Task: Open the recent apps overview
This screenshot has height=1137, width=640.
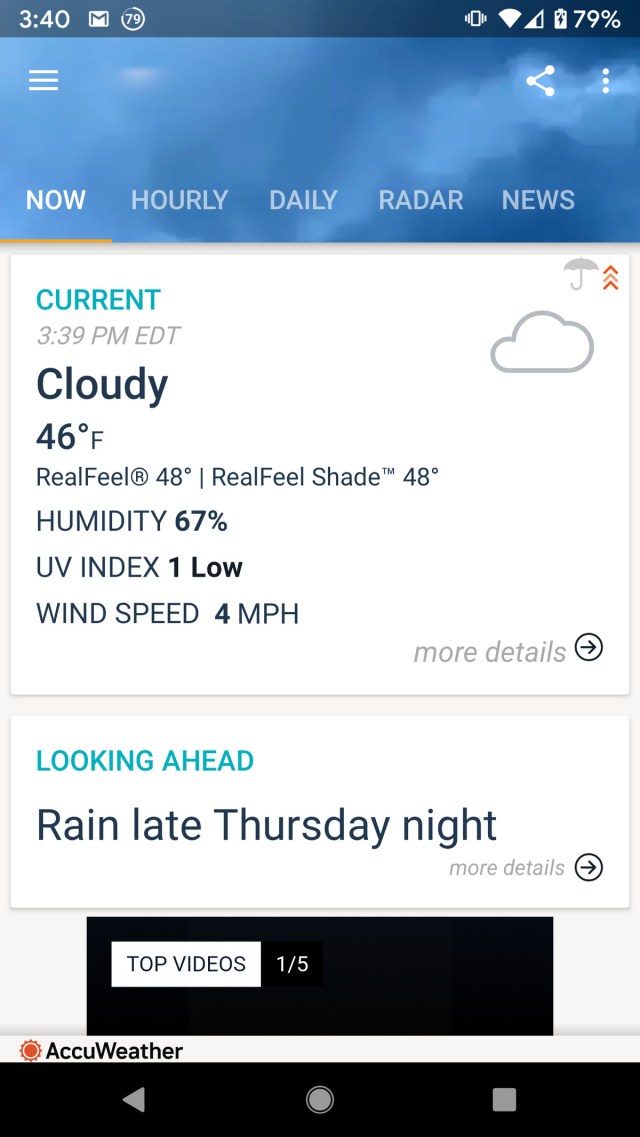Action: (504, 1099)
